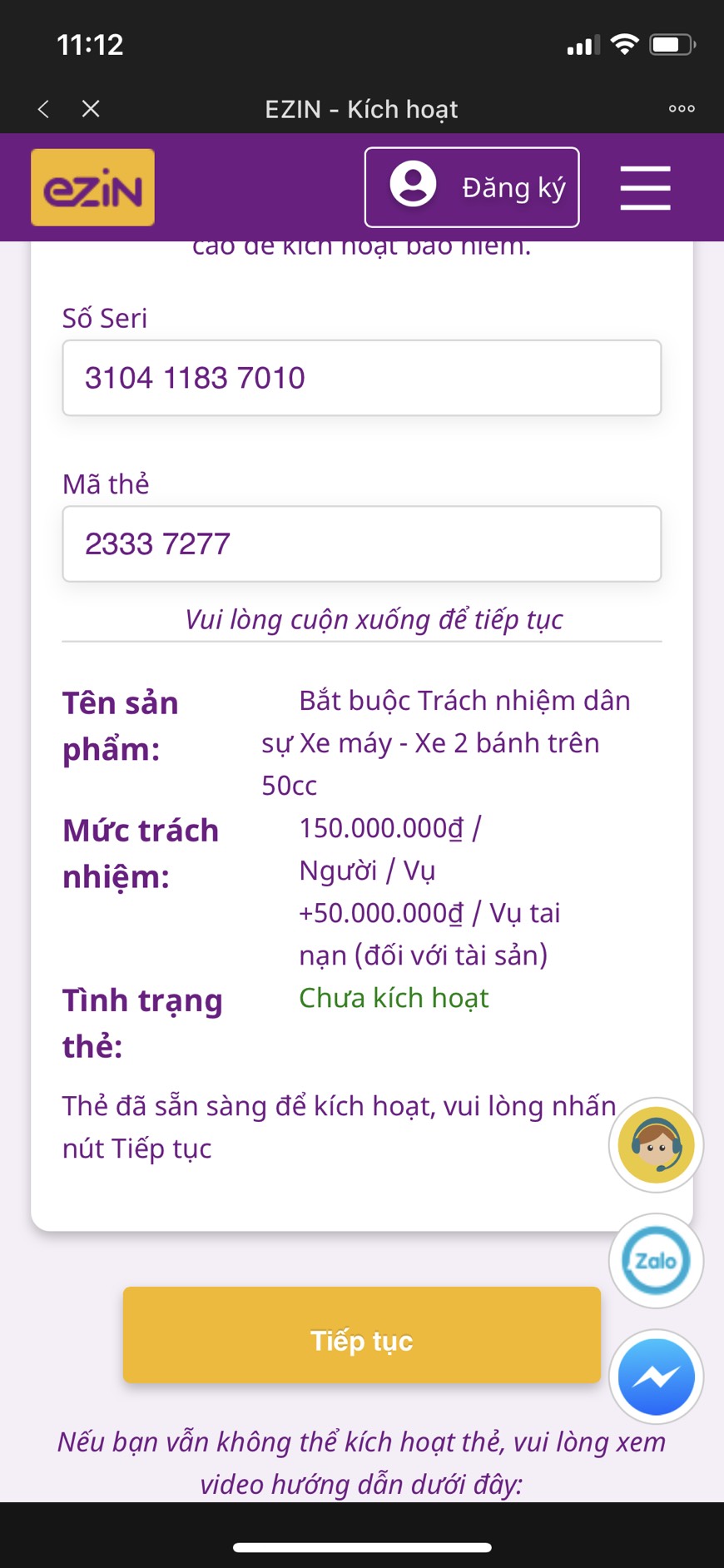Contact support via Zalo

click(x=657, y=1260)
